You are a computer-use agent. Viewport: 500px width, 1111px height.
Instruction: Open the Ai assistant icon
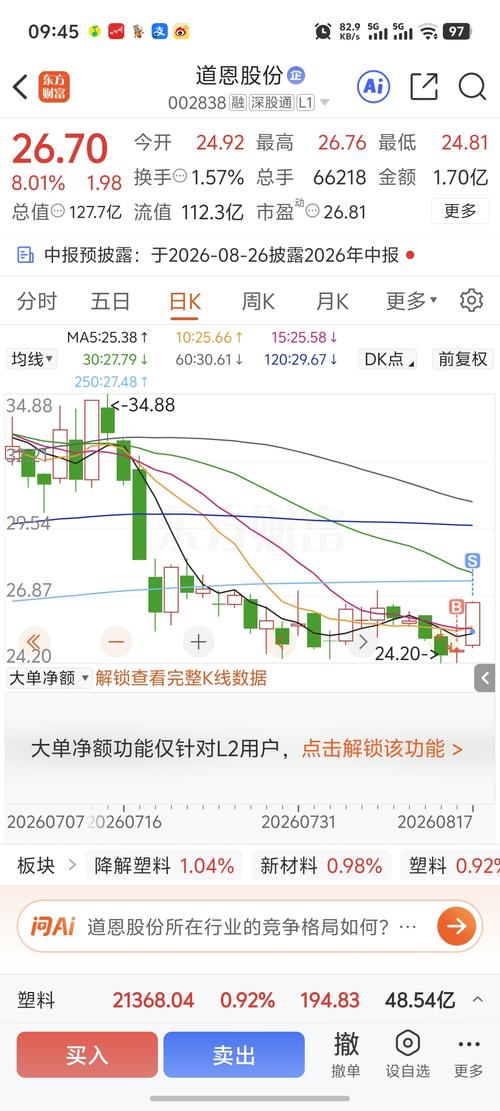point(373,87)
